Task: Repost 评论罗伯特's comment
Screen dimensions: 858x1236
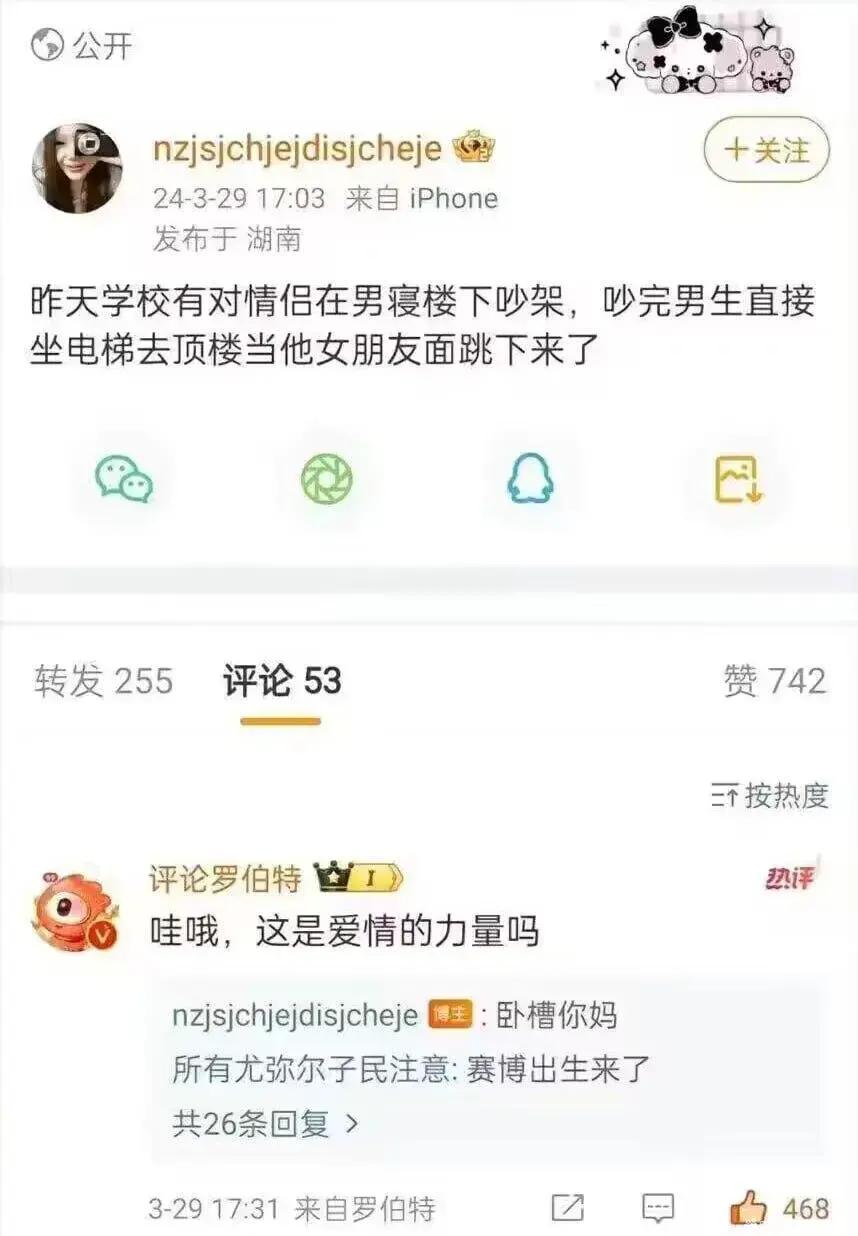Action: [567, 1208]
